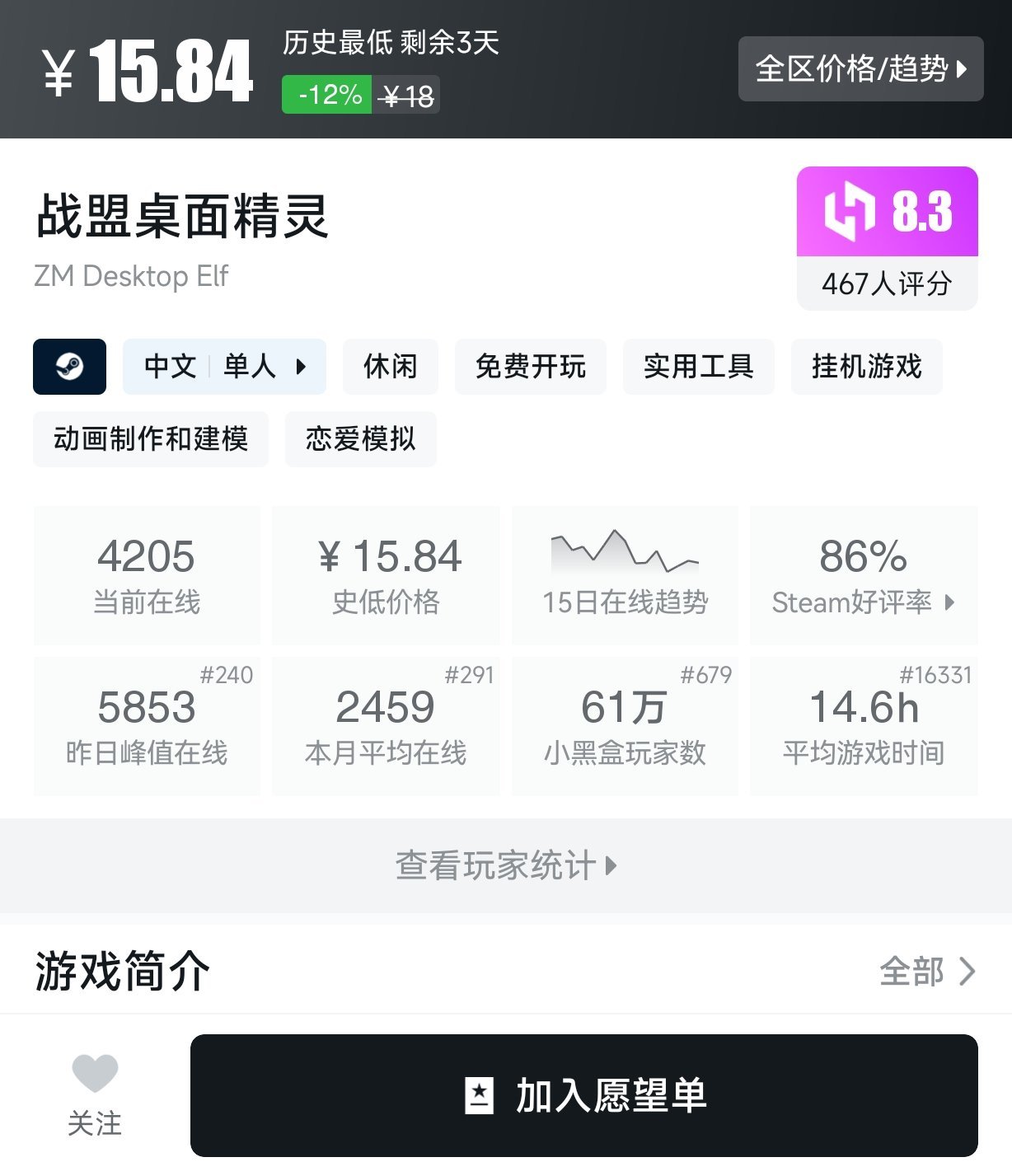
Task: Click the 平均游戏时间 stat block
Action: click(864, 725)
